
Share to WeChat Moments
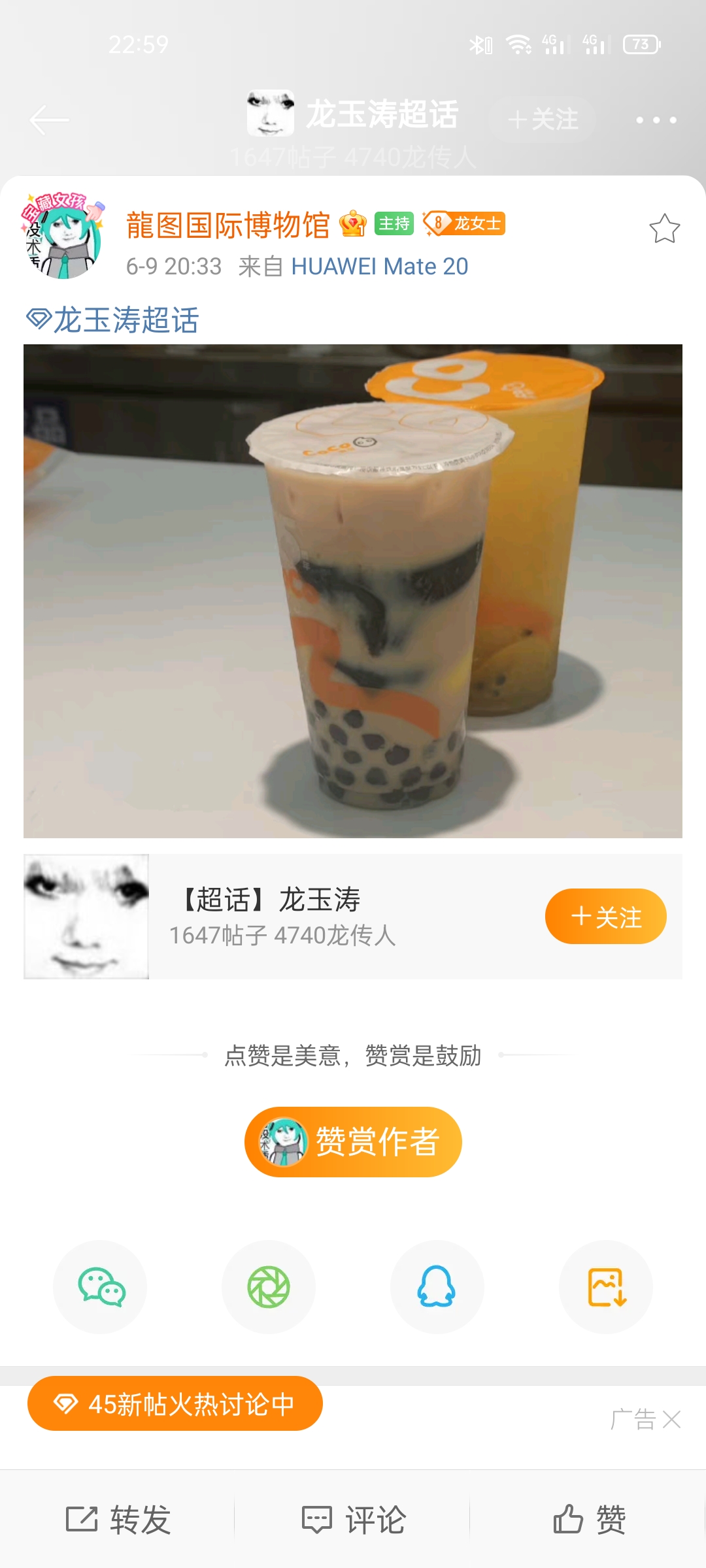269,1286
